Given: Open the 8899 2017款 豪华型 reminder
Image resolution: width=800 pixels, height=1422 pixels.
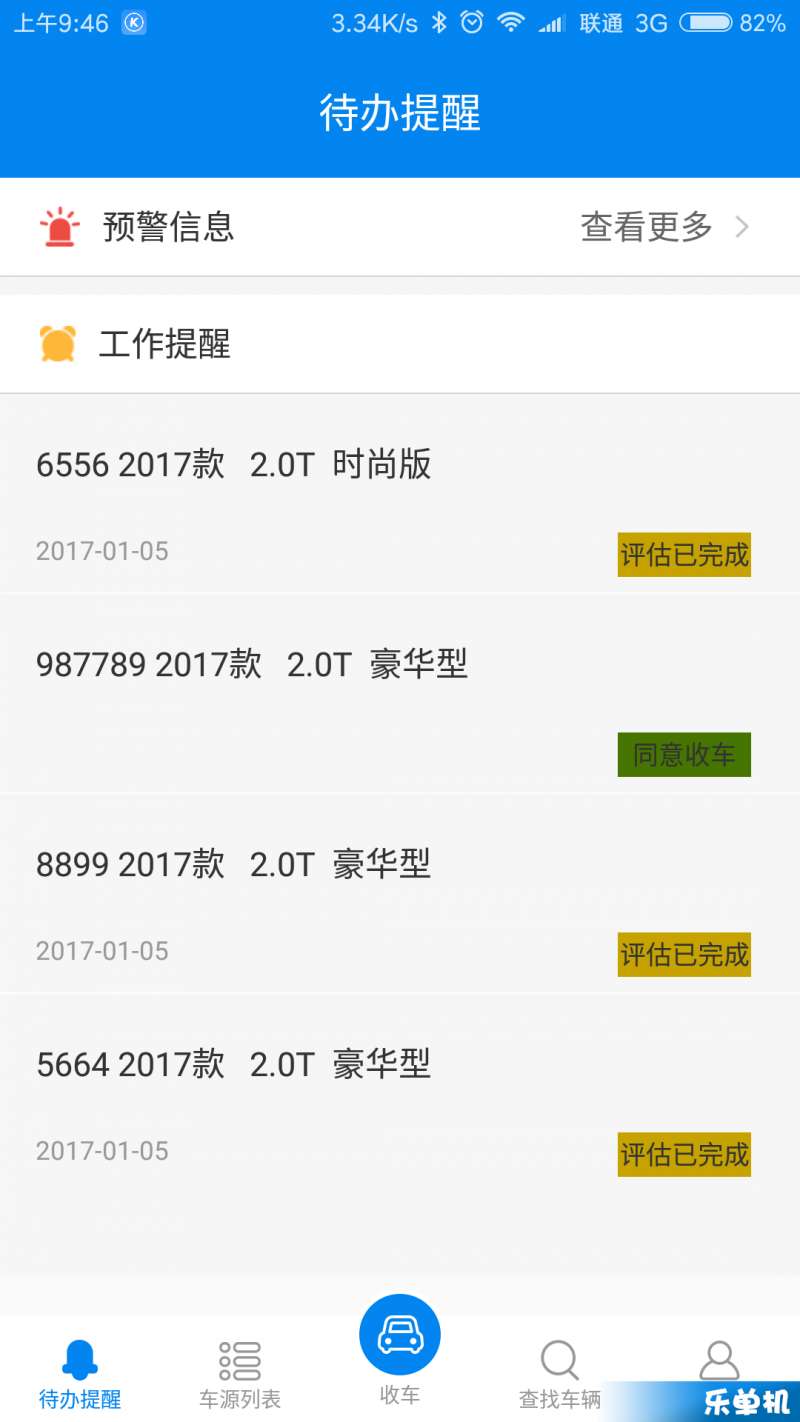Looking at the screenshot, I should pyautogui.click(x=400, y=894).
